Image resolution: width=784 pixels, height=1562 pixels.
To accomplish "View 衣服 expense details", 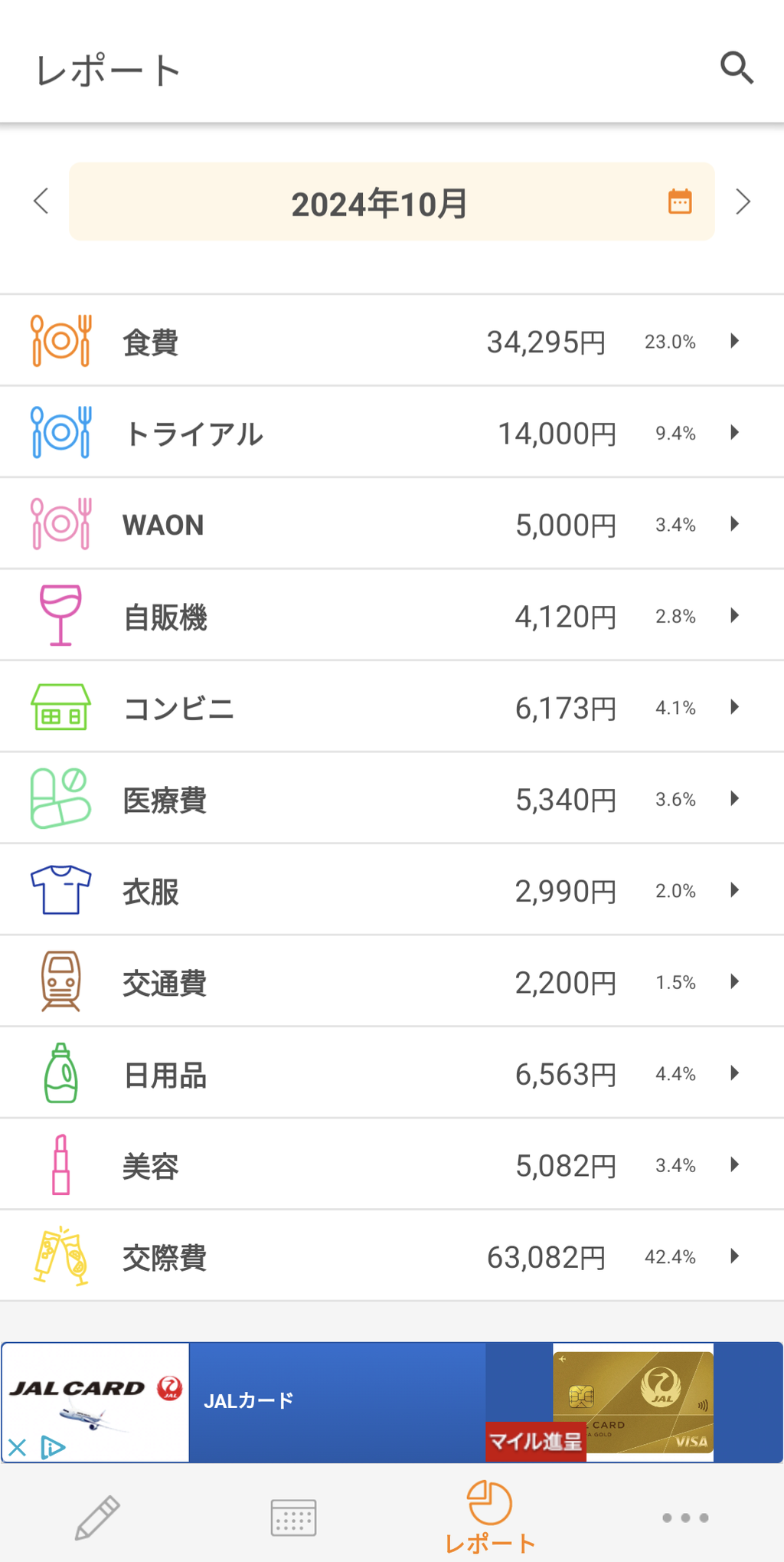I will [x=392, y=890].
